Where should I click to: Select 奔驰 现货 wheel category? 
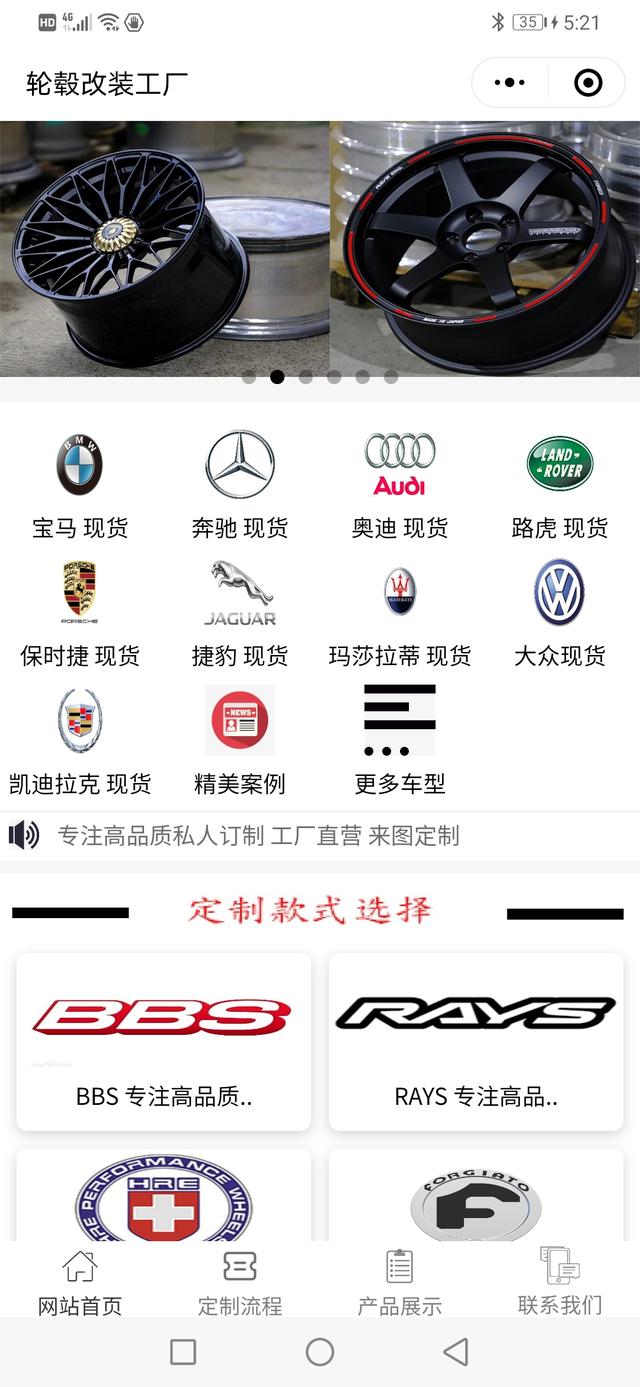click(x=240, y=485)
